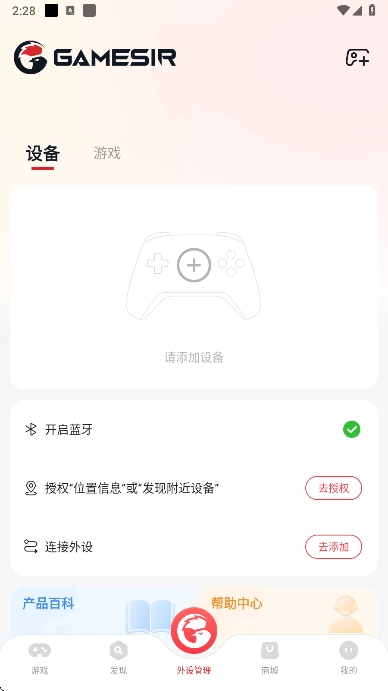Image resolution: width=388 pixels, height=691 pixels.
Task: Tap the add controller icon at top right
Action: 357,58
